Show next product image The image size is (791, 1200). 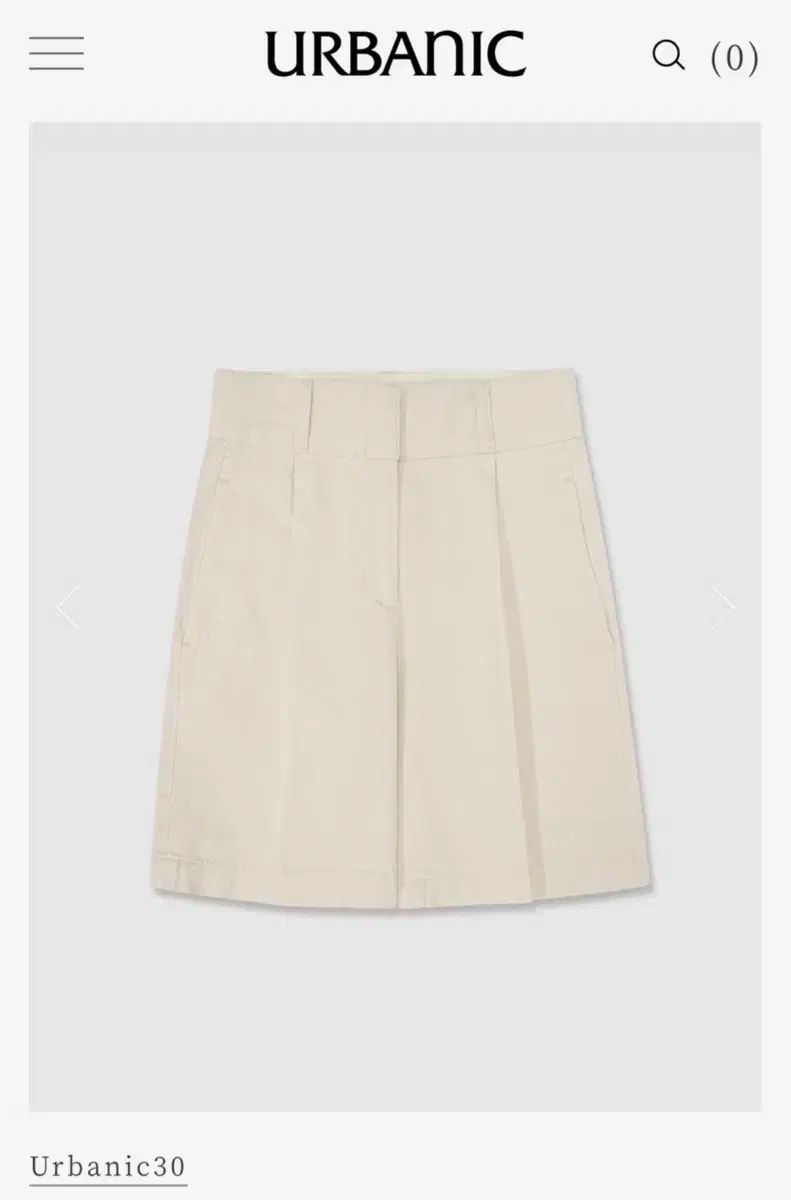click(x=722, y=607)
